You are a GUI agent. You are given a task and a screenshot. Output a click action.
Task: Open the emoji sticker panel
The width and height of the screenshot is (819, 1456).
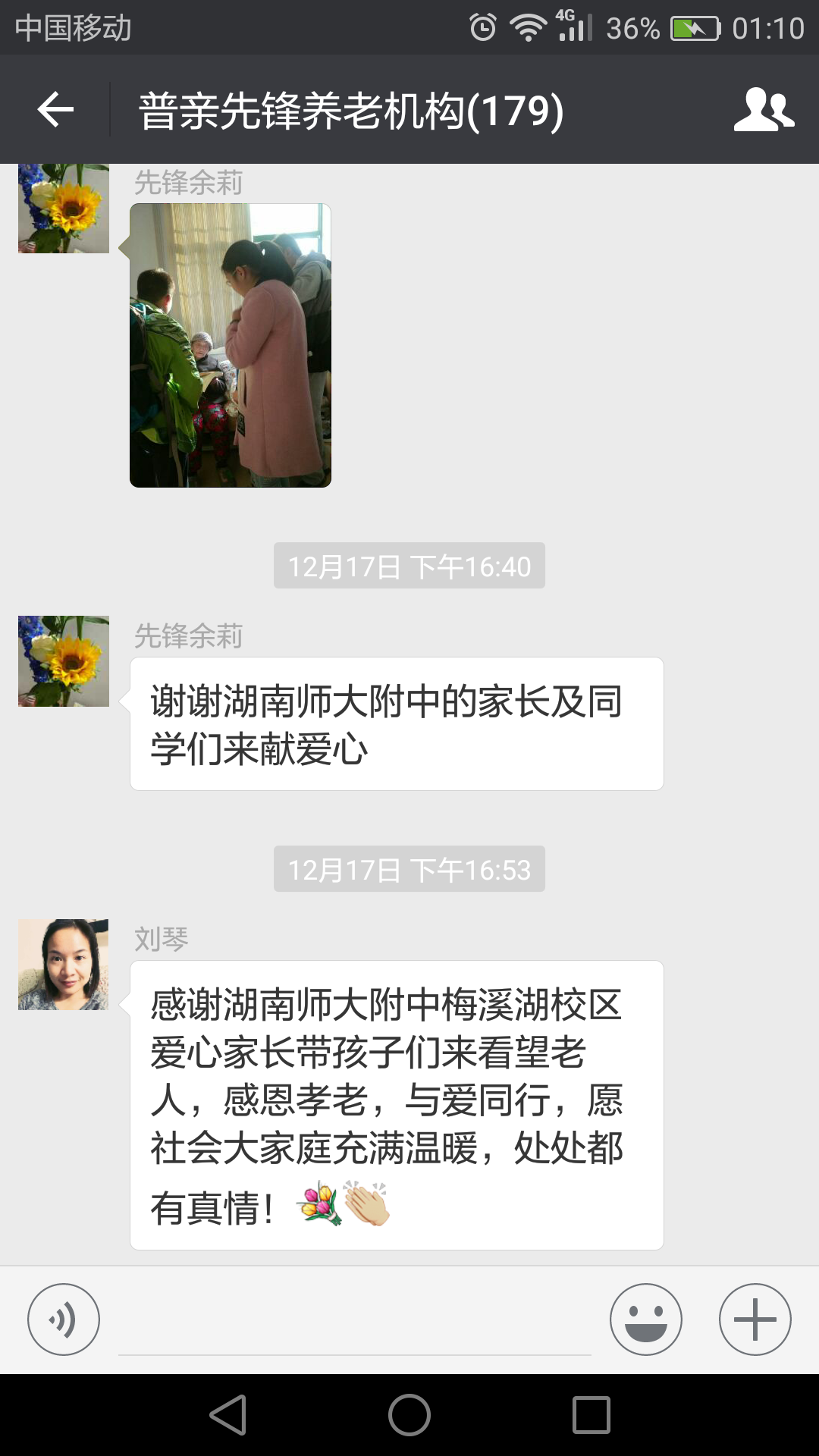point(645,1319)
